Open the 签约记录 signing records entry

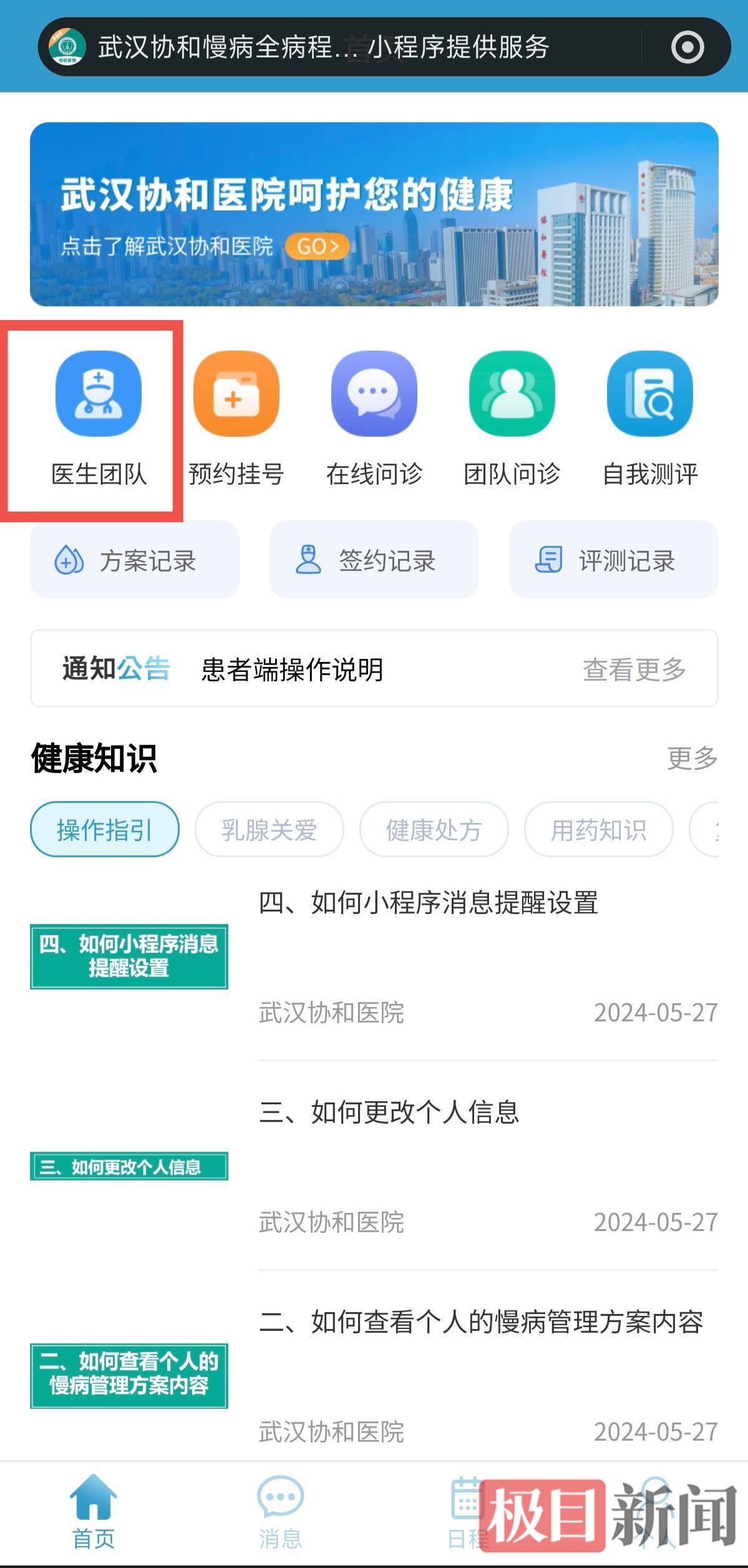click(374, 560)
